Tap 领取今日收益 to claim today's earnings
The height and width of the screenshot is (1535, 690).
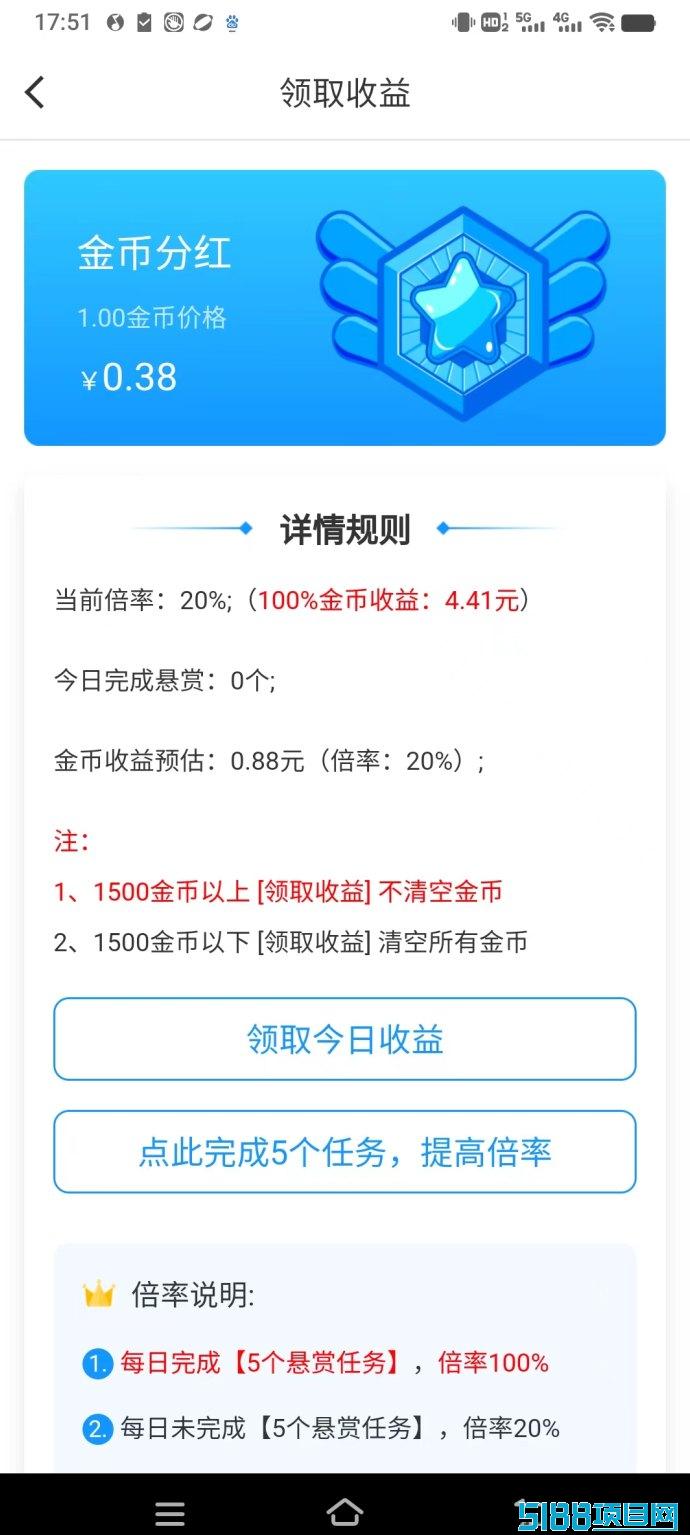tap(345, 1039)
